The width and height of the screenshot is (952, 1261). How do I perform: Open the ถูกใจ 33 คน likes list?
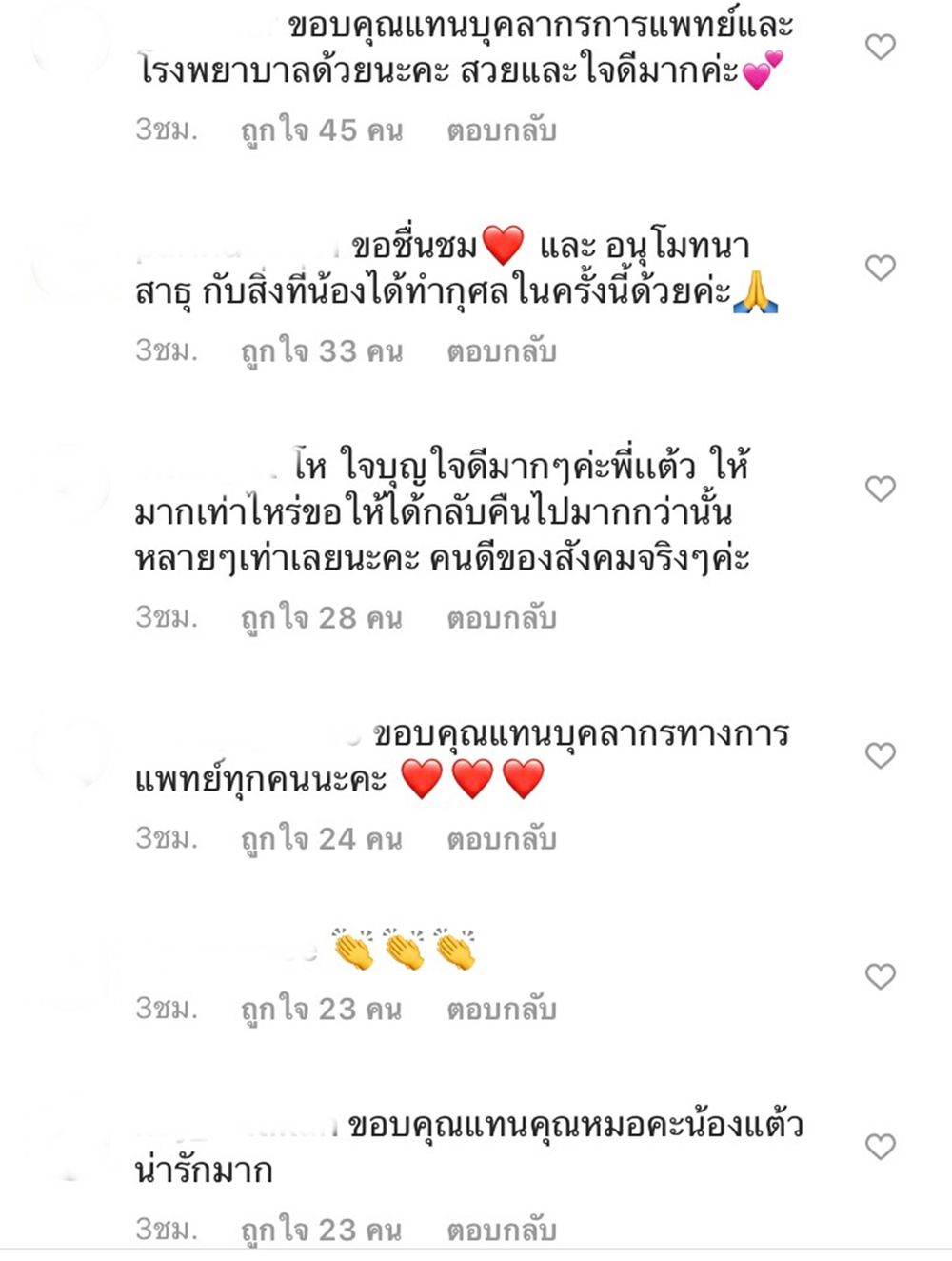321,351
